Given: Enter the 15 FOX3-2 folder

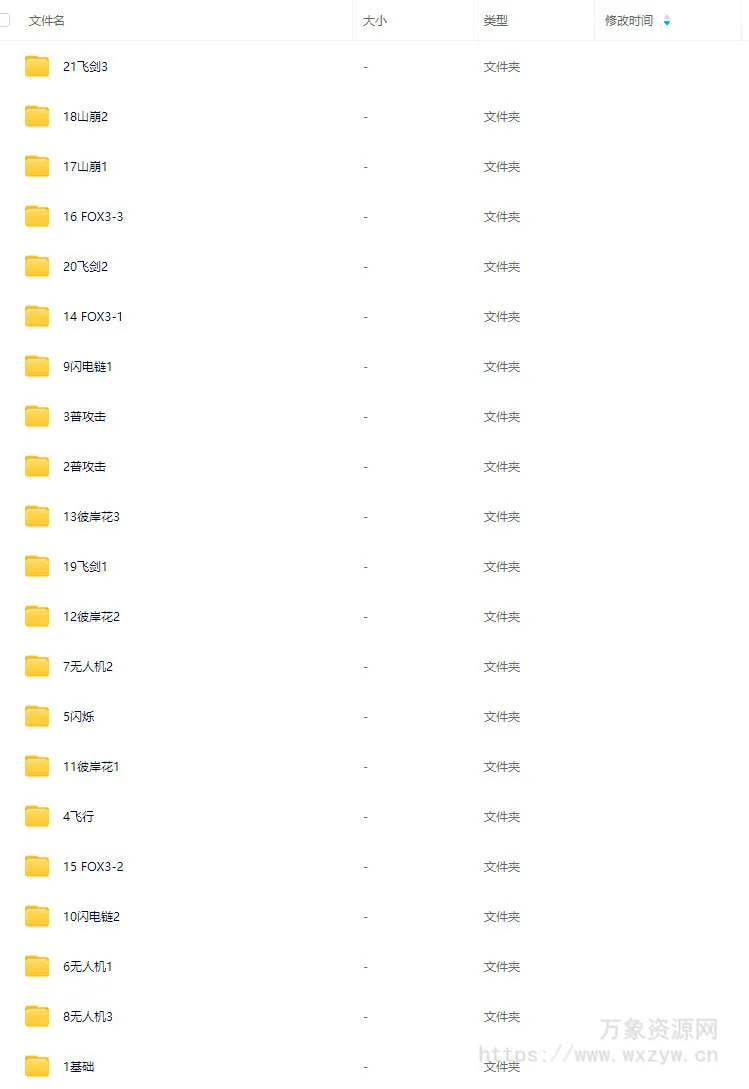Looking at the screenshot, I should click(93, 867).
